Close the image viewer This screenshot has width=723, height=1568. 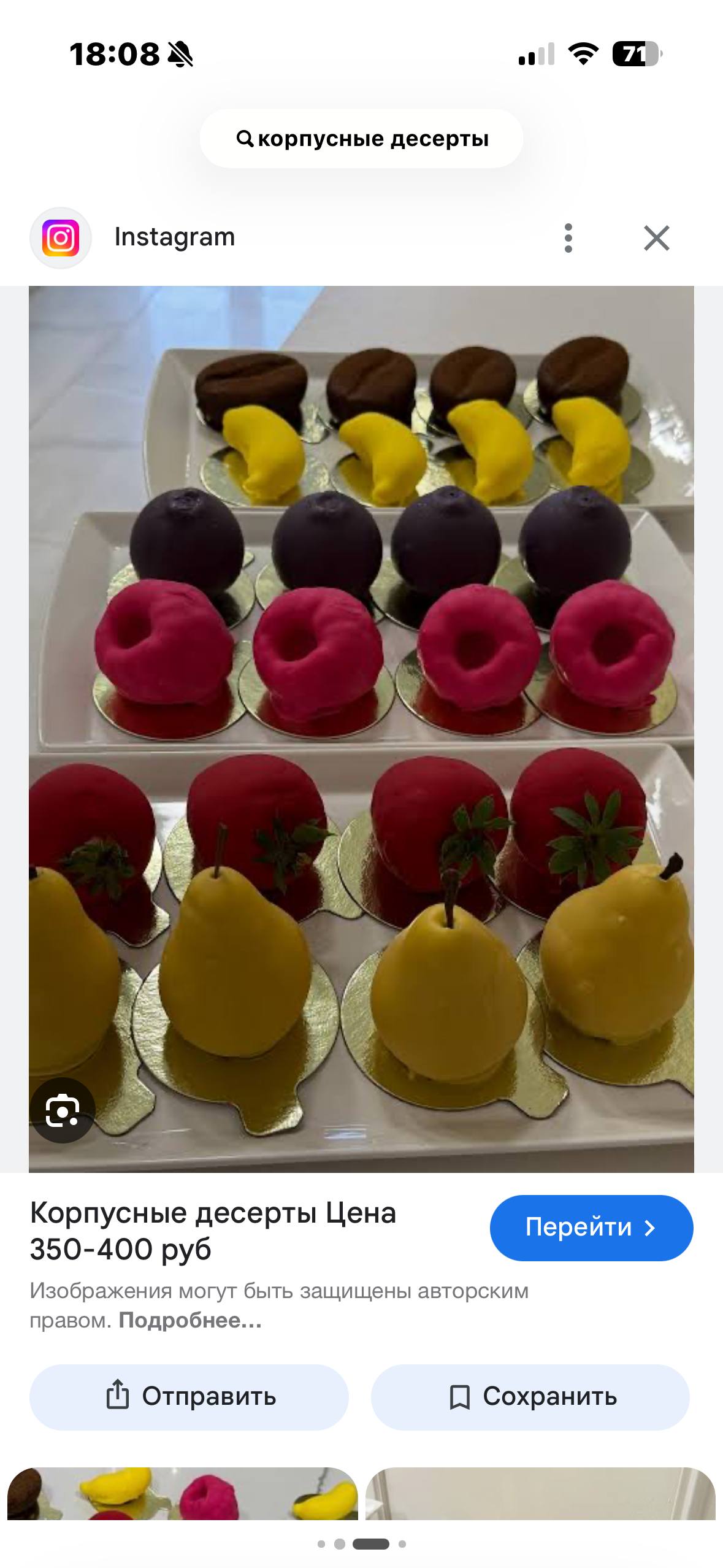[x=656, y=238]
